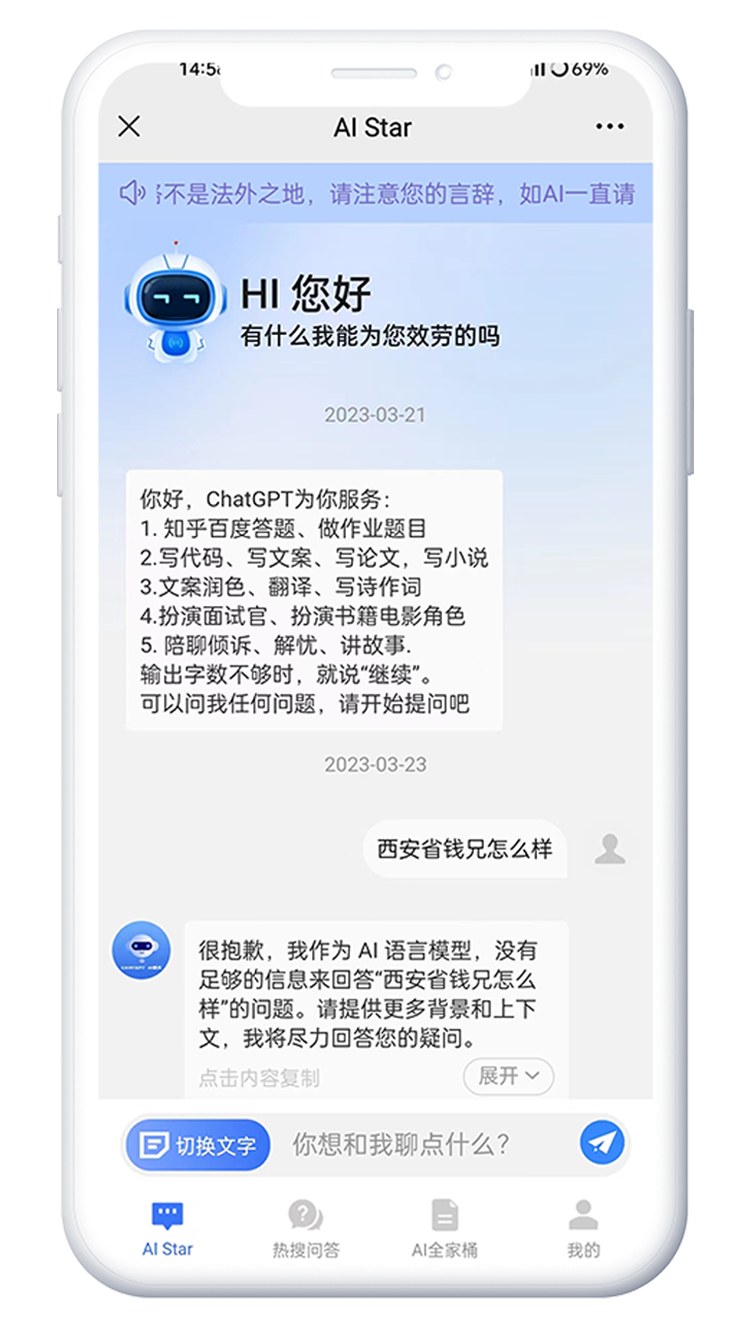Open the AI全家桶 tab
Screen dimensions: 750x1334
445,1229
